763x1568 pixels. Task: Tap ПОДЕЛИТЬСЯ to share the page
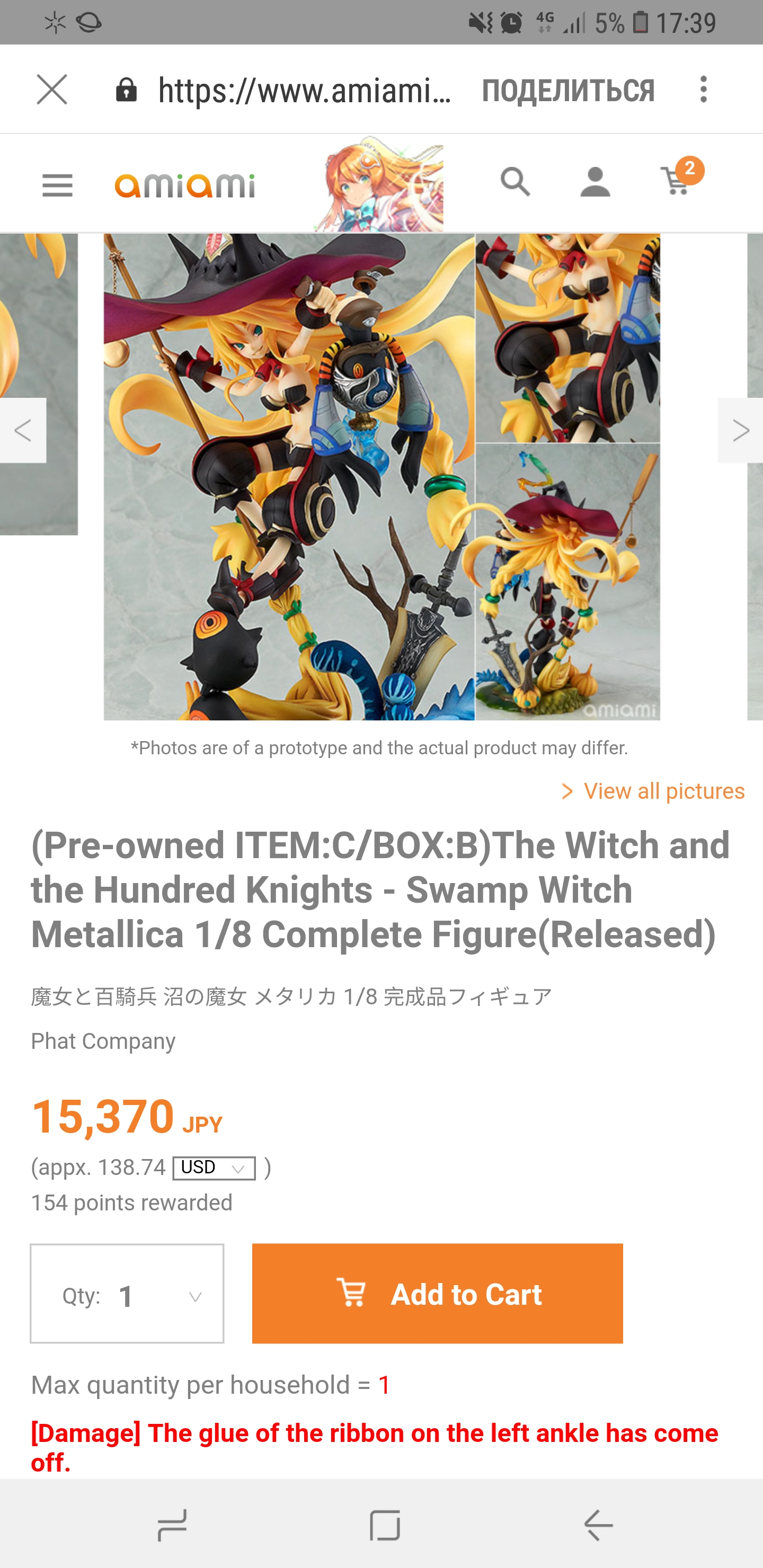tap(568, 90)
